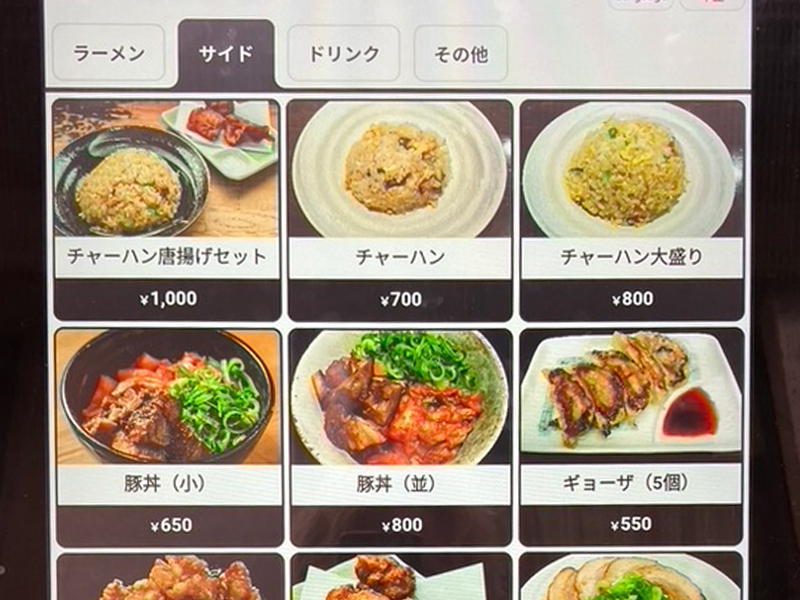Screen dimensions: 800x600
Task: Order ギョーザ（5個）
Action: click(x=632, y=437)
